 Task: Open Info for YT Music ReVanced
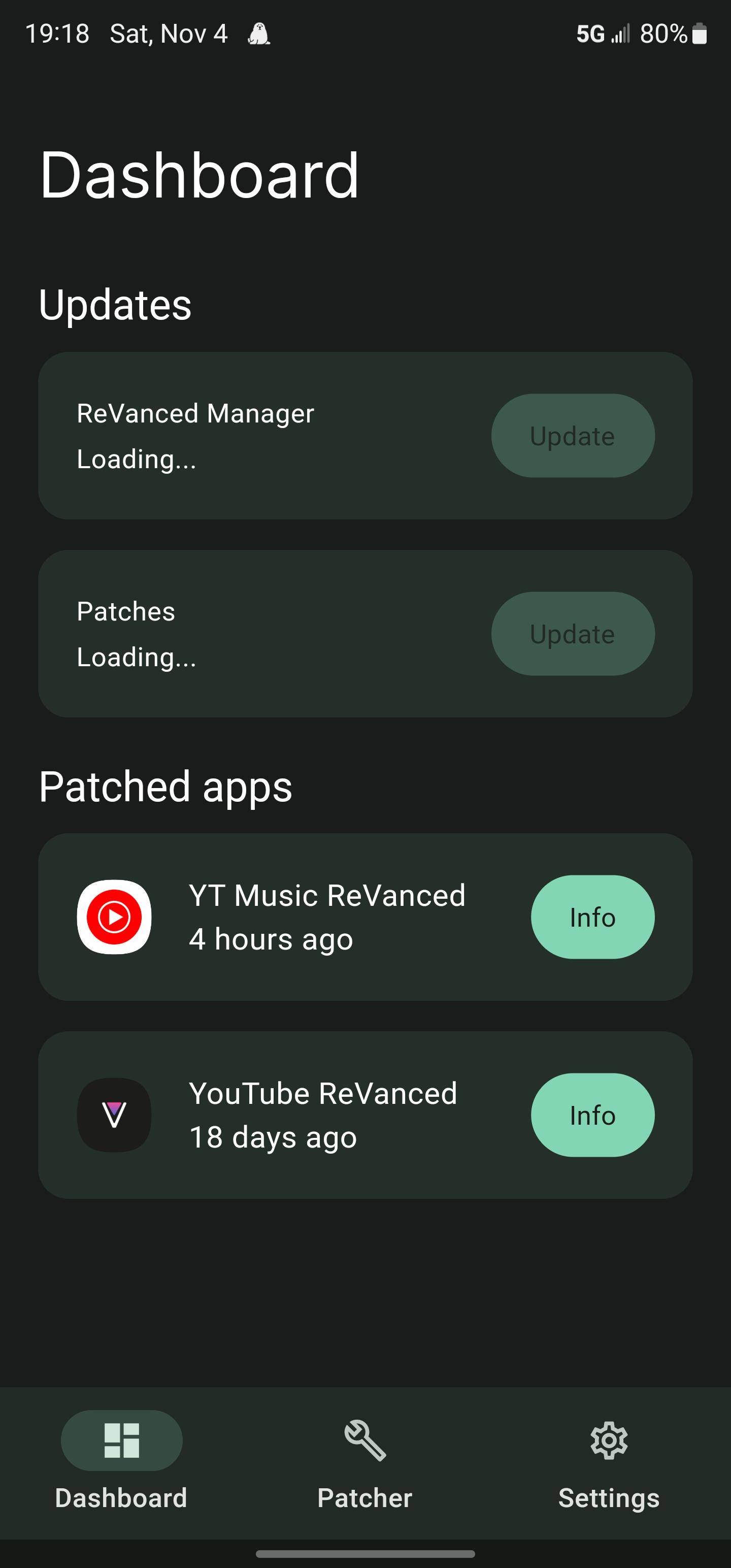click(x=592, y=918)
